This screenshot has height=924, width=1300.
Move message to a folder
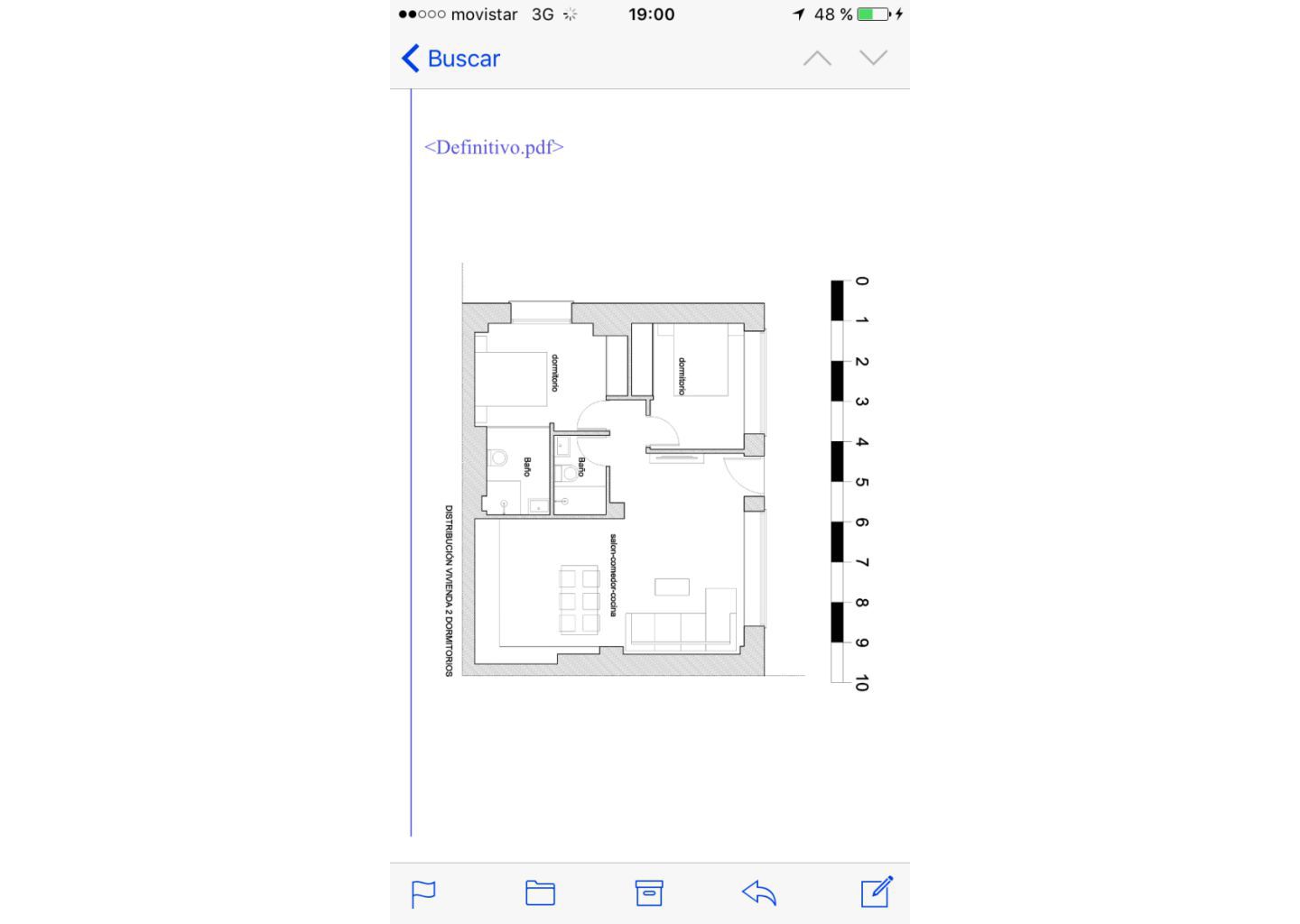[x=540, y=893]
